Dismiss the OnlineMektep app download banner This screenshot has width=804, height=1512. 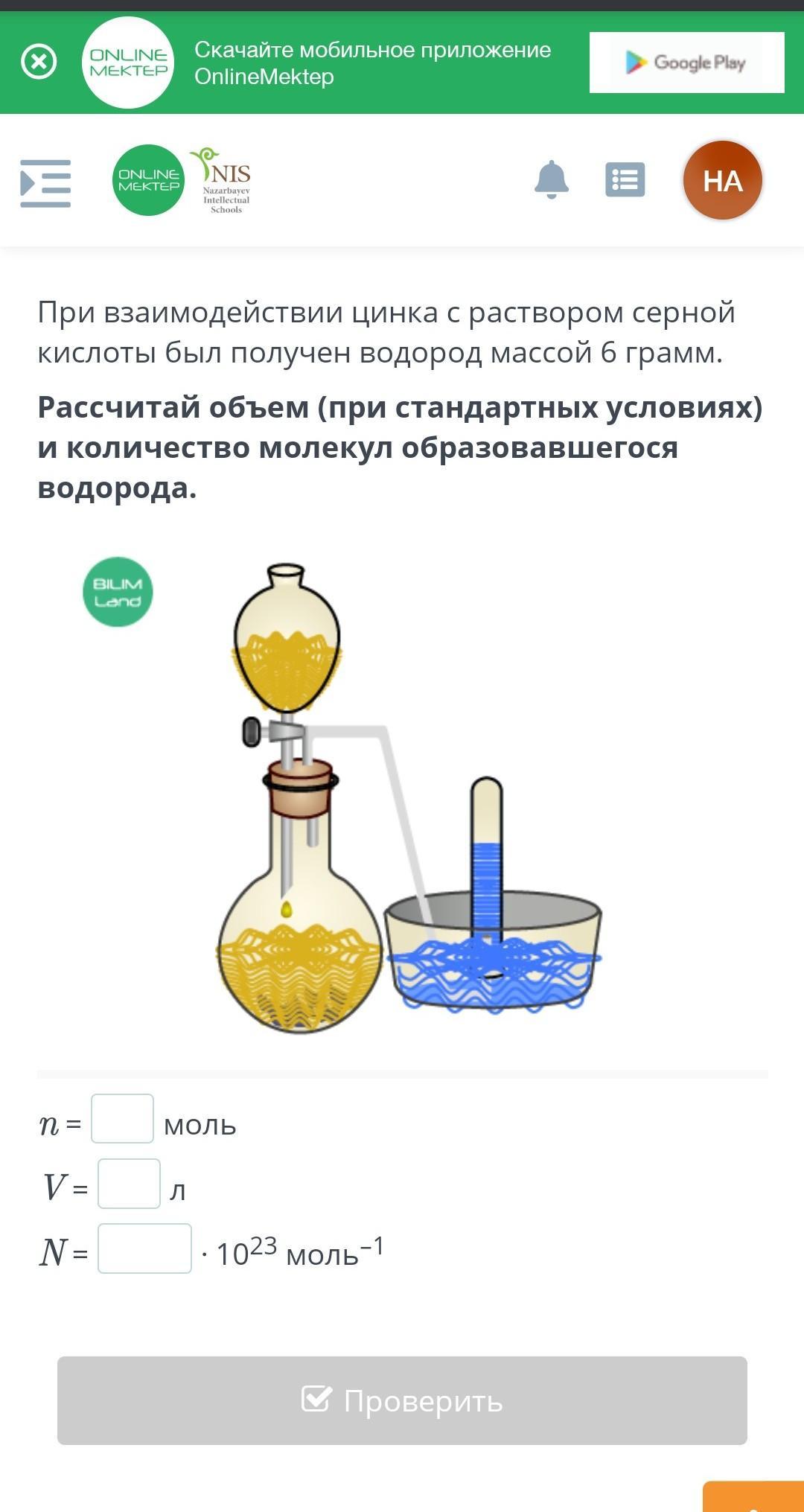[39, 62]
